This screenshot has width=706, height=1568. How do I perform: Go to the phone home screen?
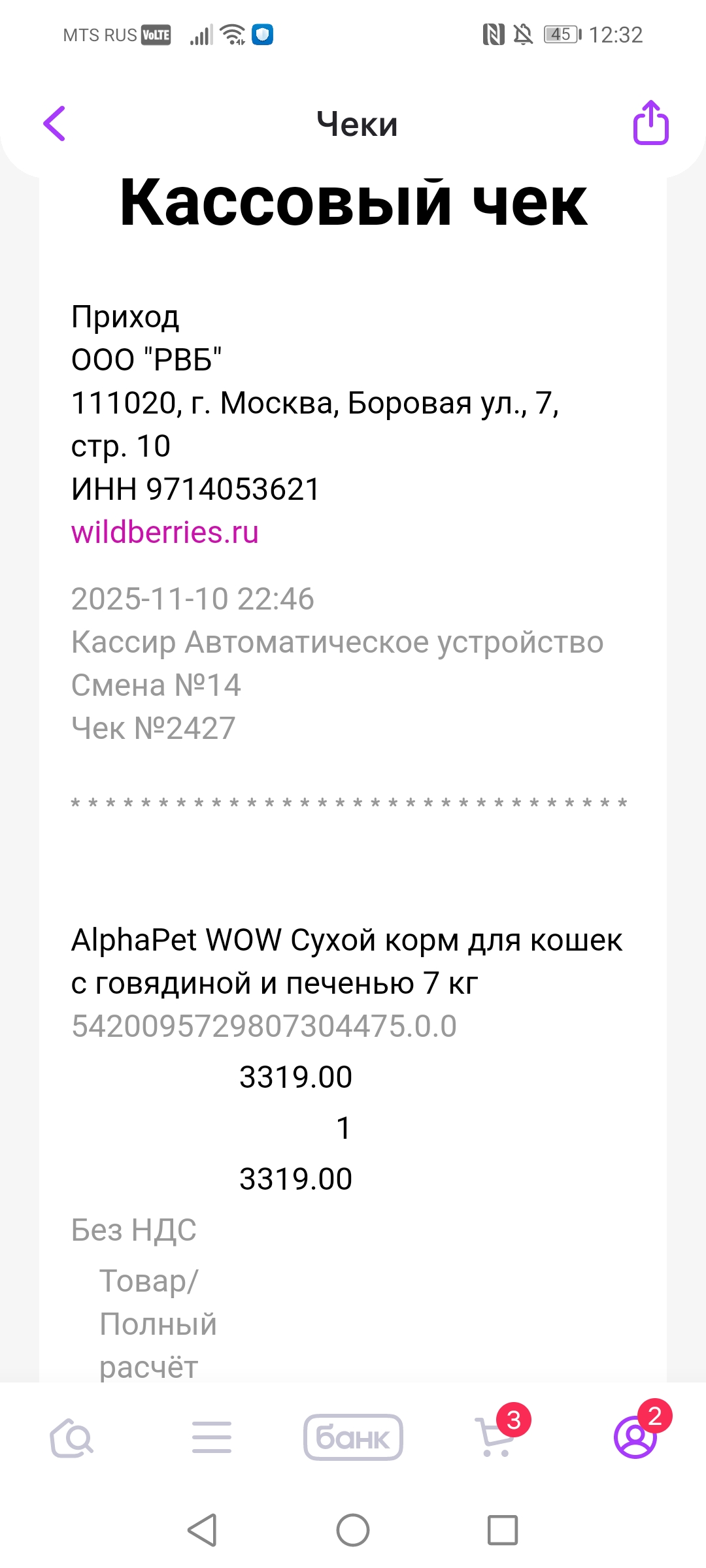point(353,1530)
